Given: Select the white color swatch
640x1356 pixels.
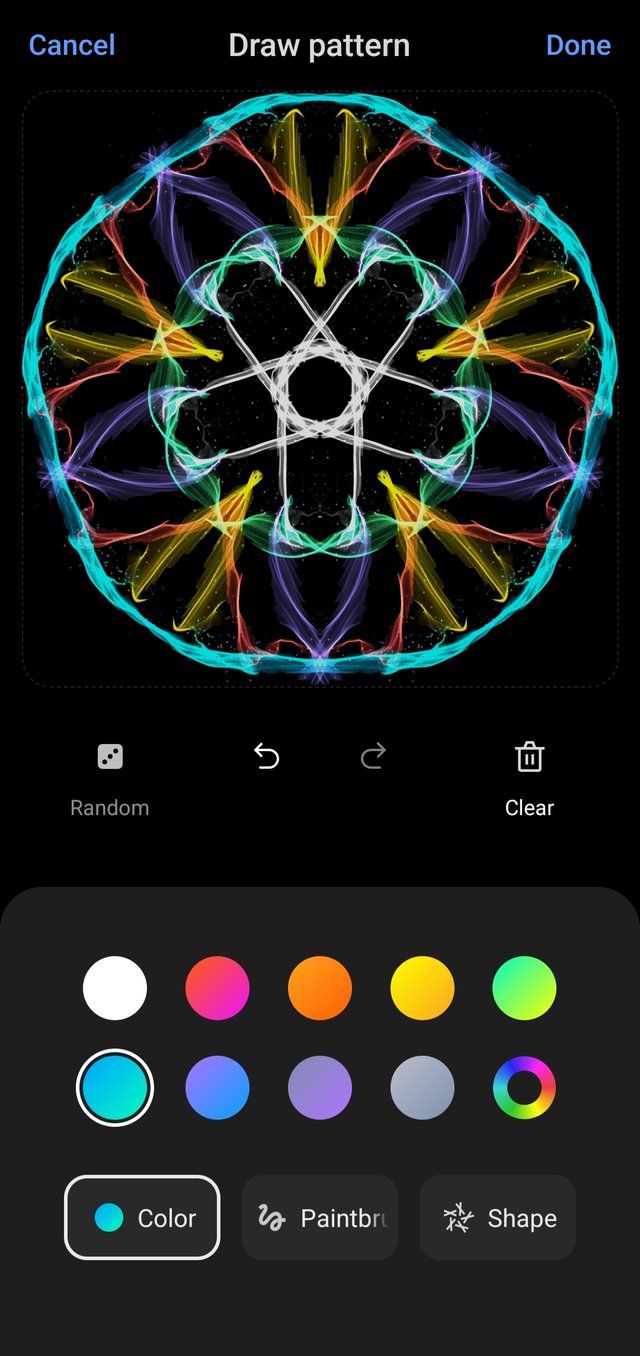Looking at the screenshot, I should [115, 988].
